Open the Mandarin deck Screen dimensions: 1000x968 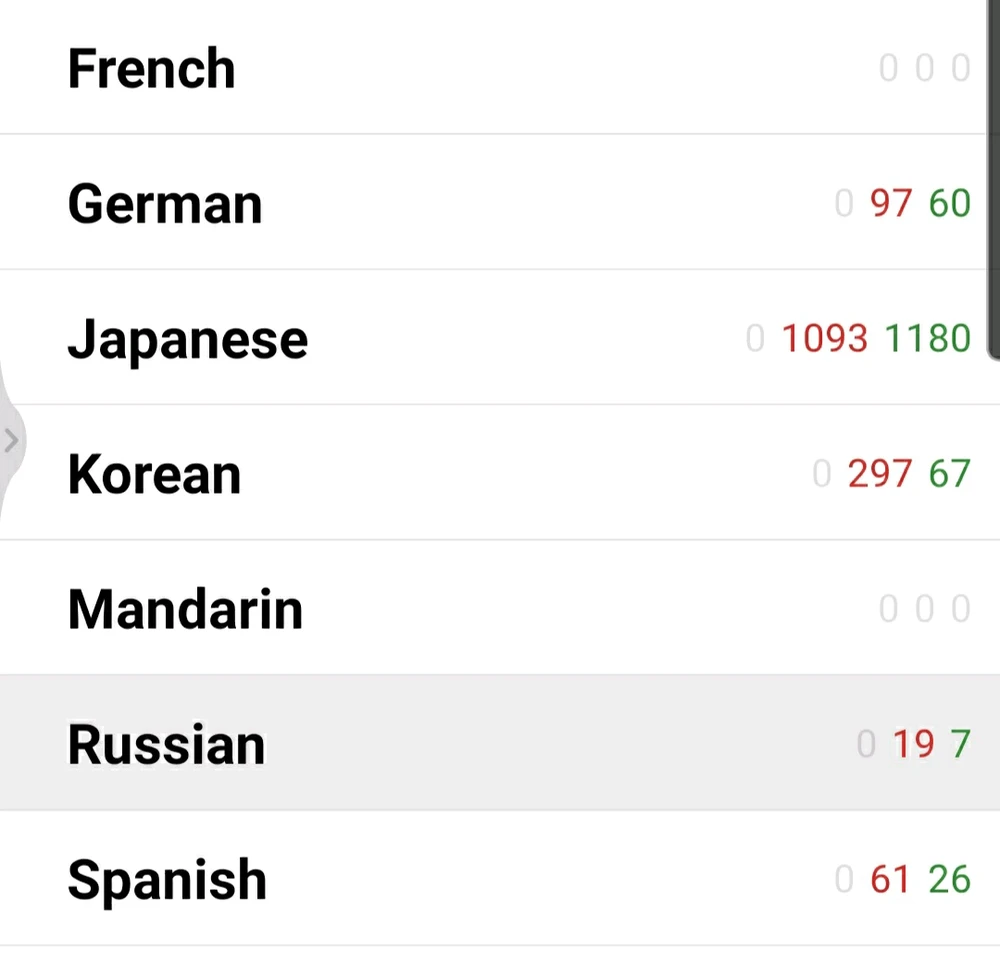(185, 609)
